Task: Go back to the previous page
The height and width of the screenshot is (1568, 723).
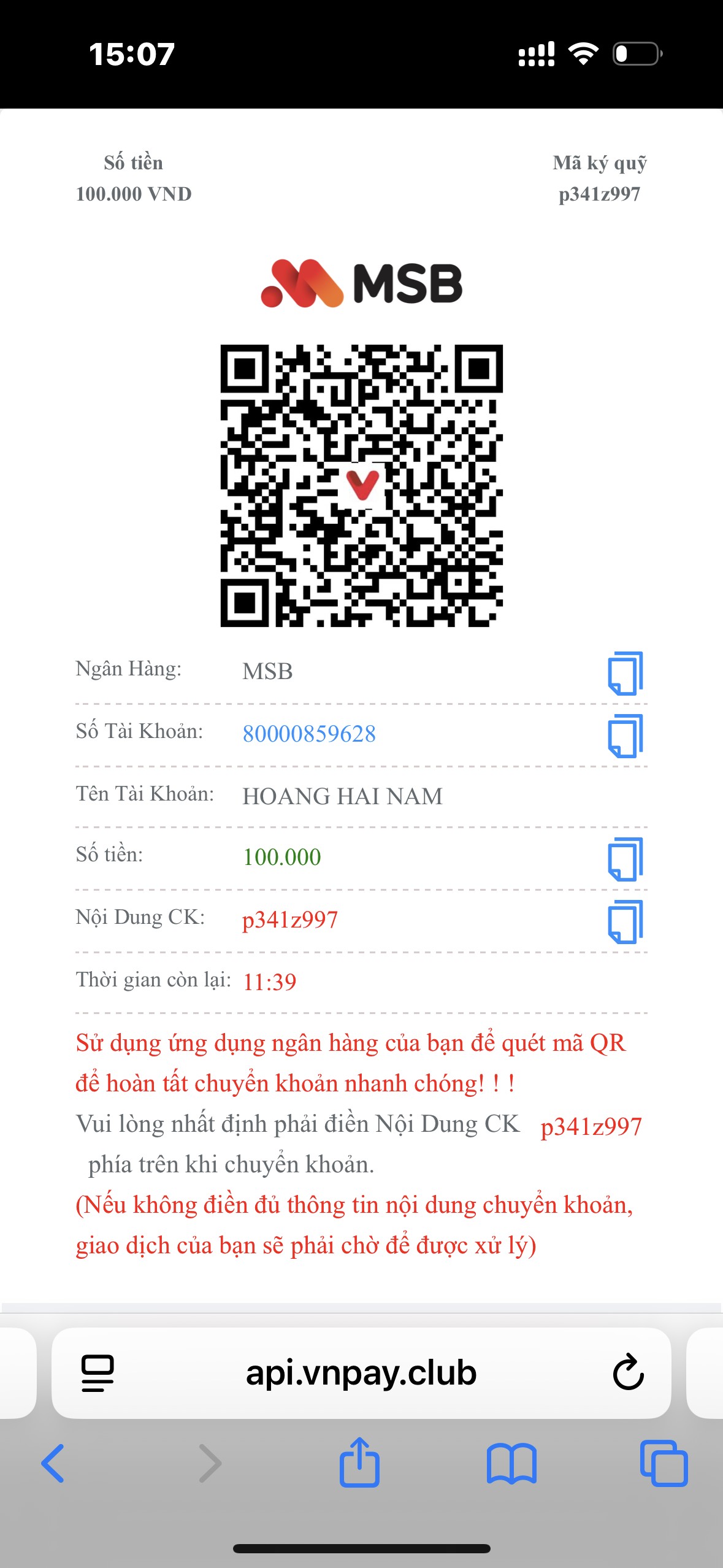Action: click(x=53, y=1463)
